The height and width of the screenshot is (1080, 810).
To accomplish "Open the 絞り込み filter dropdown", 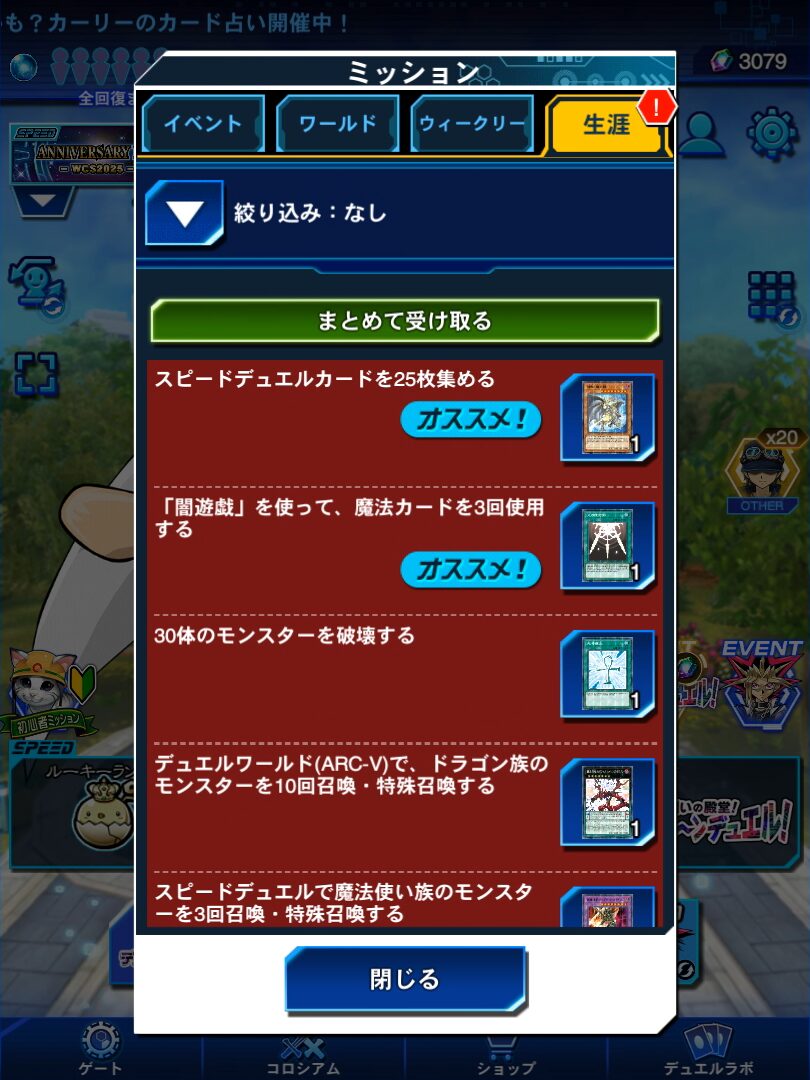I will 185,212.
